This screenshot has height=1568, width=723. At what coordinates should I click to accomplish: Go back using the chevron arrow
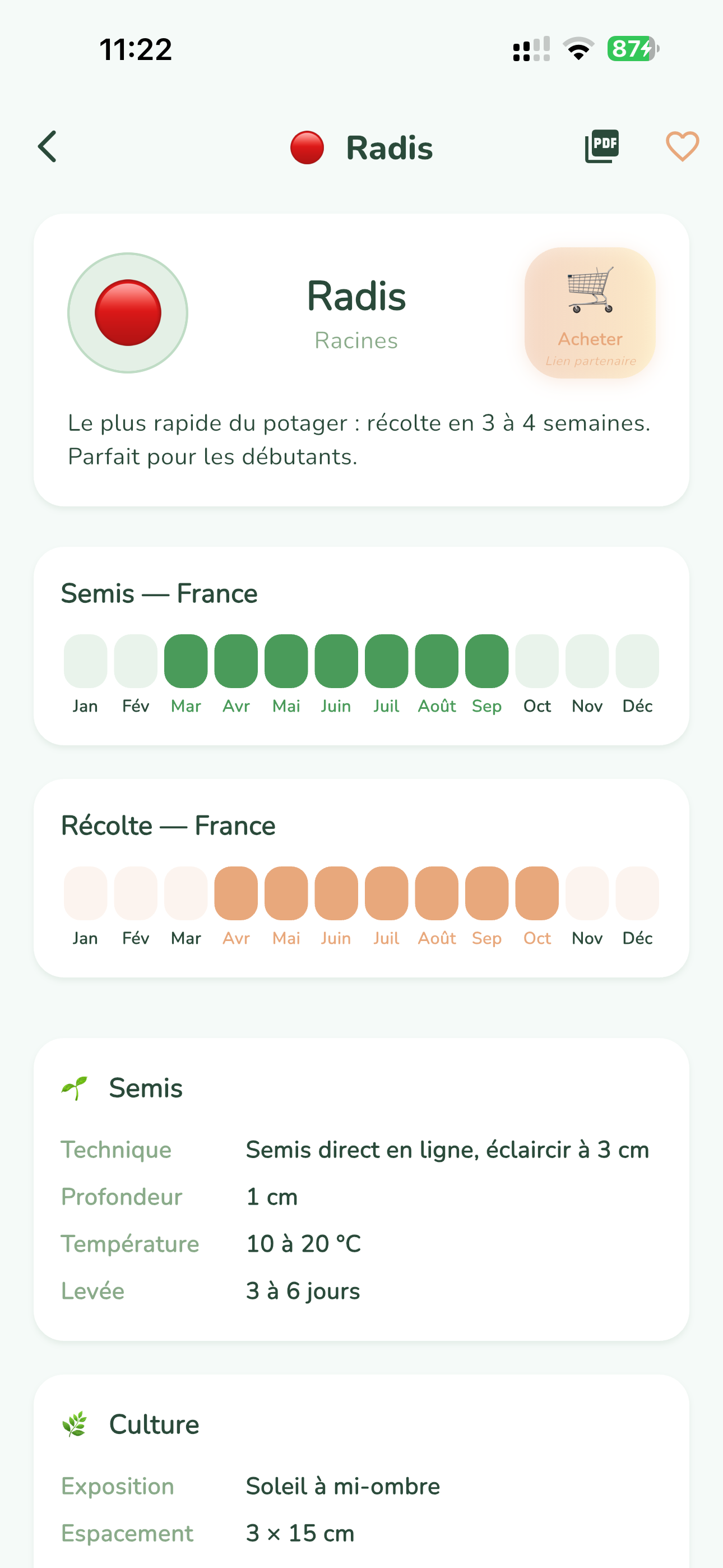(48, 147)
